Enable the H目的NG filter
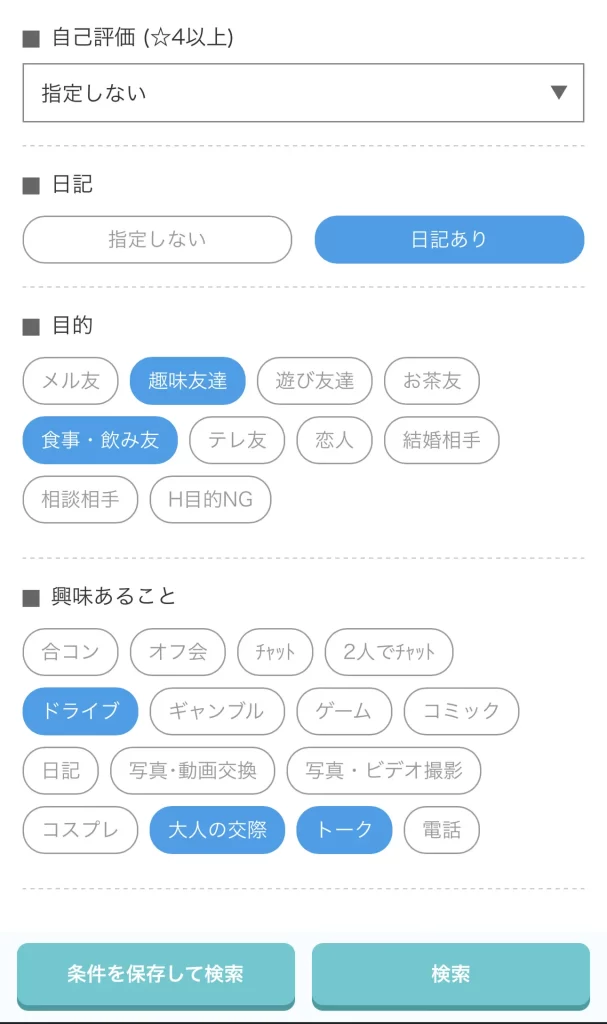Viewport: 607px width, 1024px height. (x=210, y=499)
